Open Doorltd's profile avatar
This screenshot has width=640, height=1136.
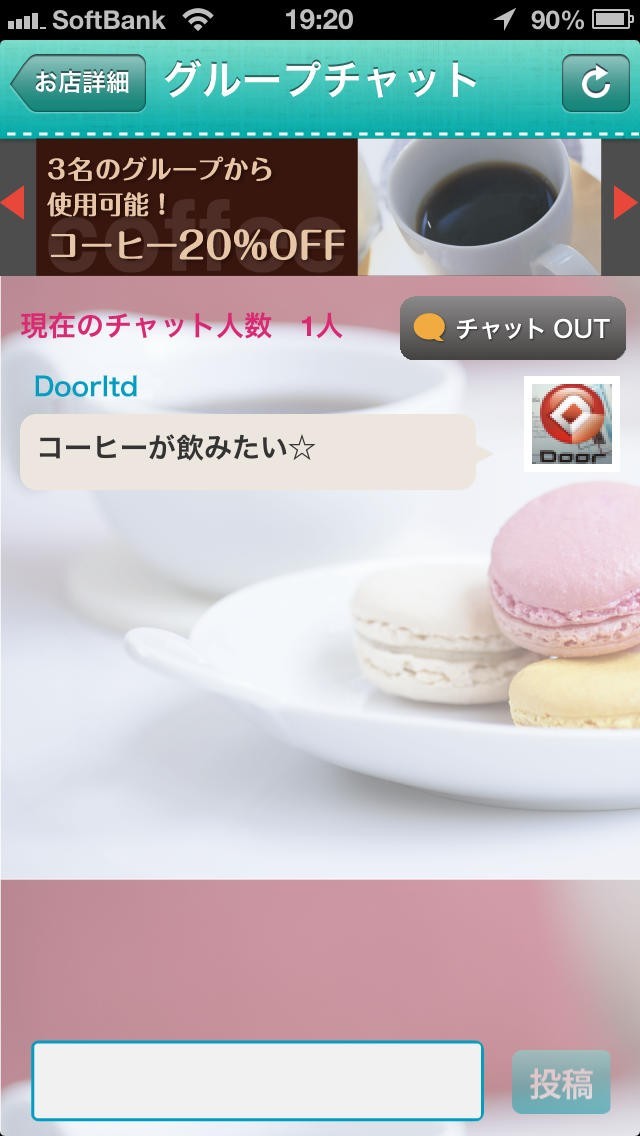coord(571,424)
